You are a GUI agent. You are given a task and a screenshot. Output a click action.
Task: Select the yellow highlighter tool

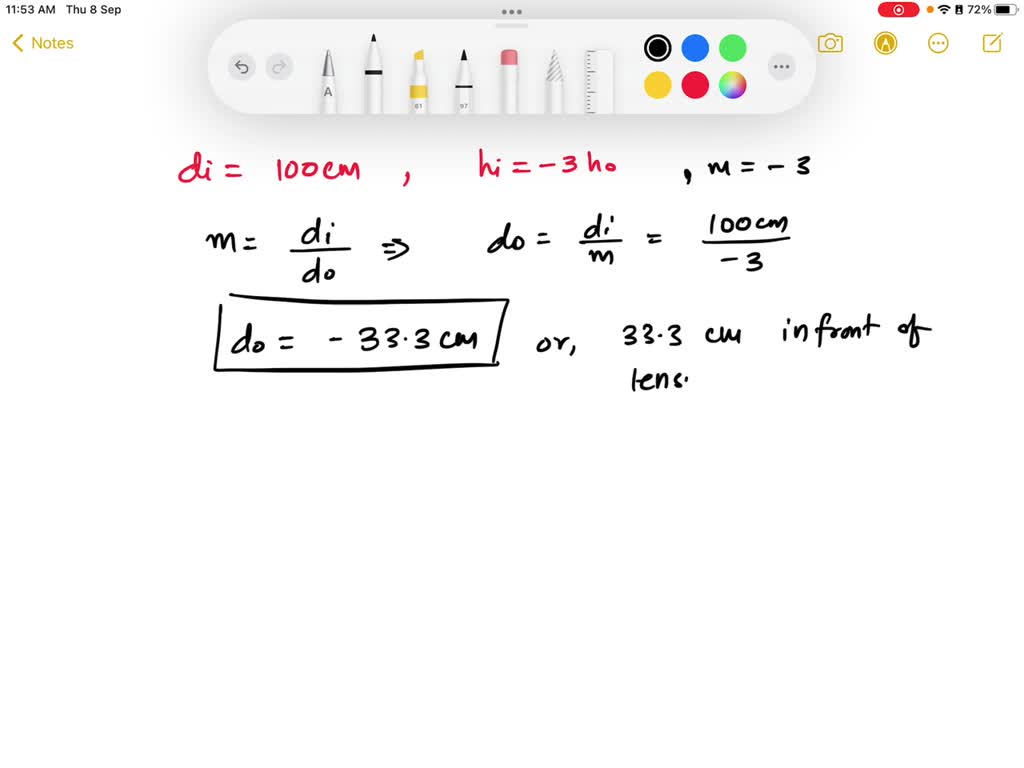418,80
